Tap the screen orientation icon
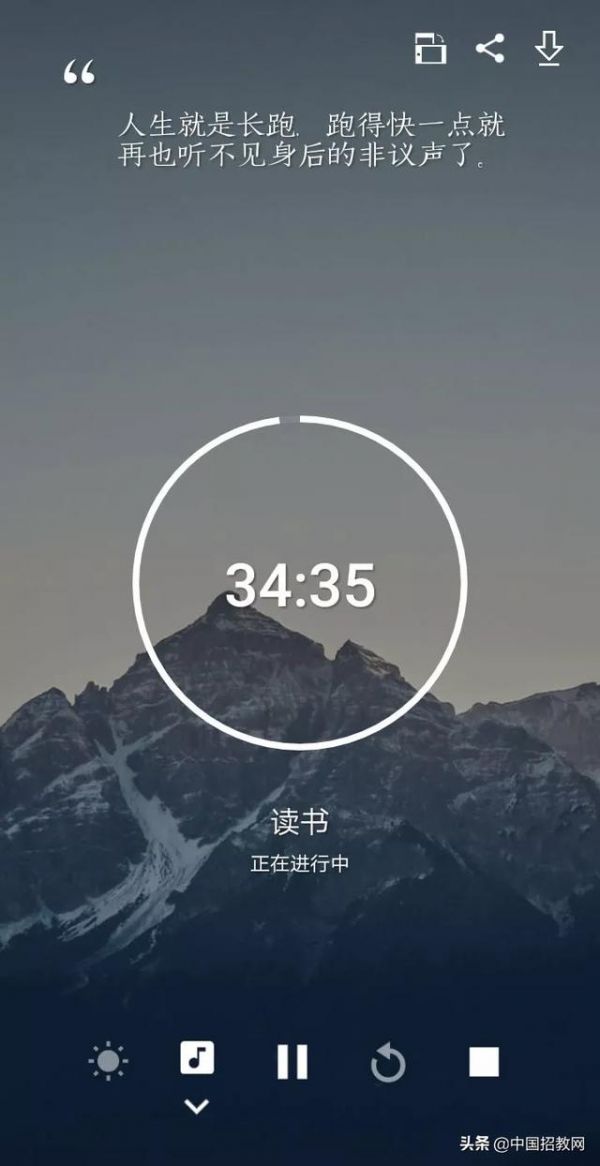600x1166 pixels. (x=430, y=48)
